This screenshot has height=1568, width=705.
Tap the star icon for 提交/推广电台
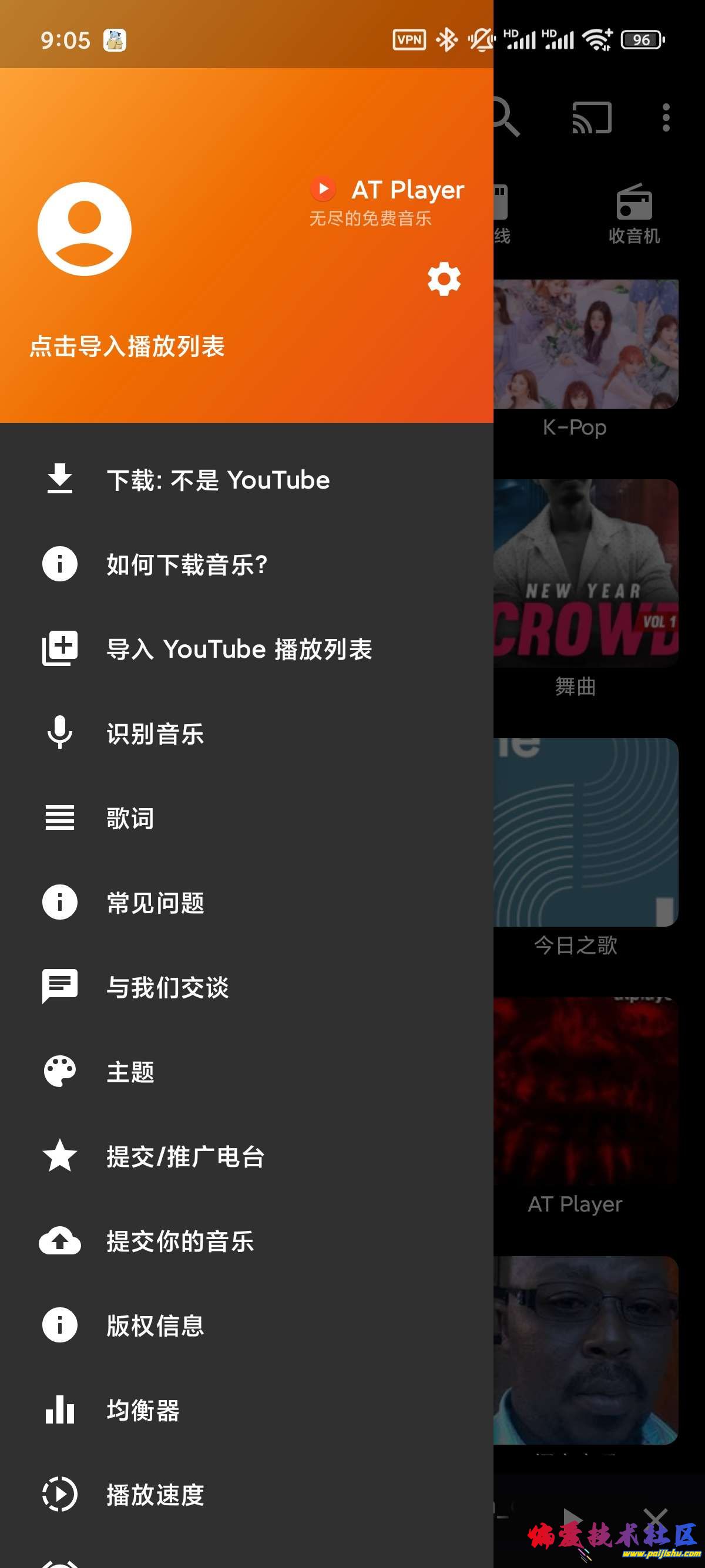point(59,1157)
